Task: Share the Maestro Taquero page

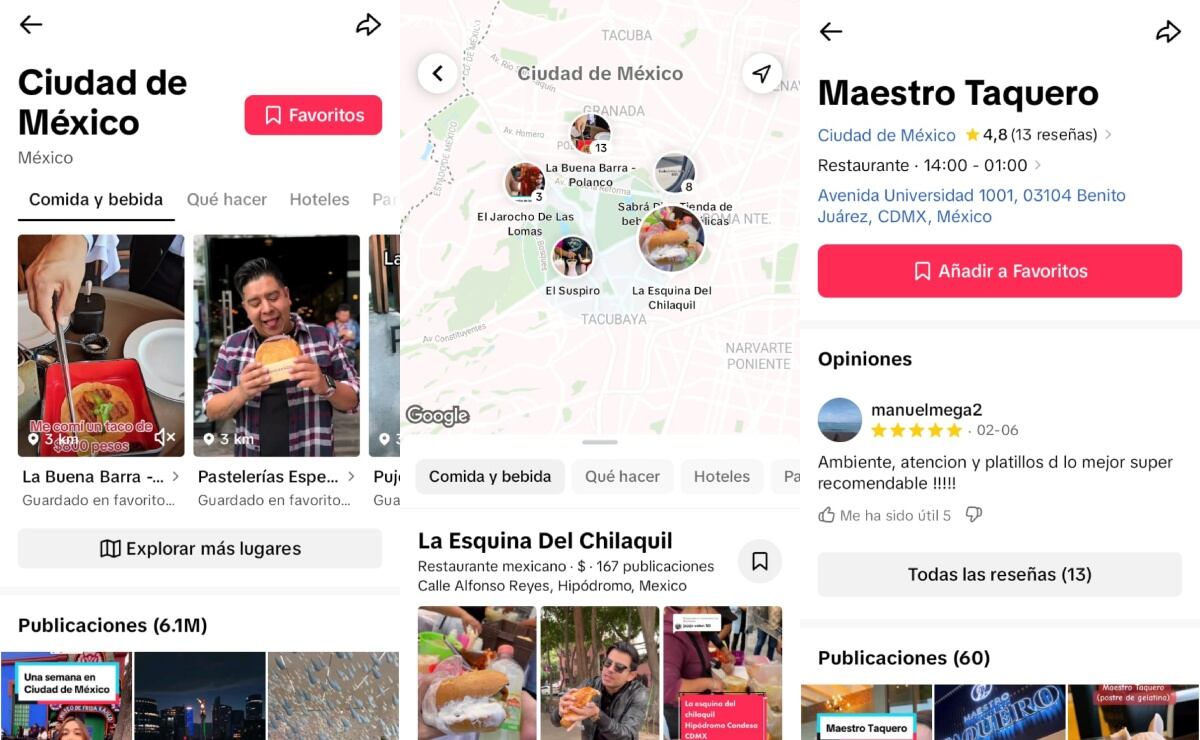Action: (x=1167, y=32)
